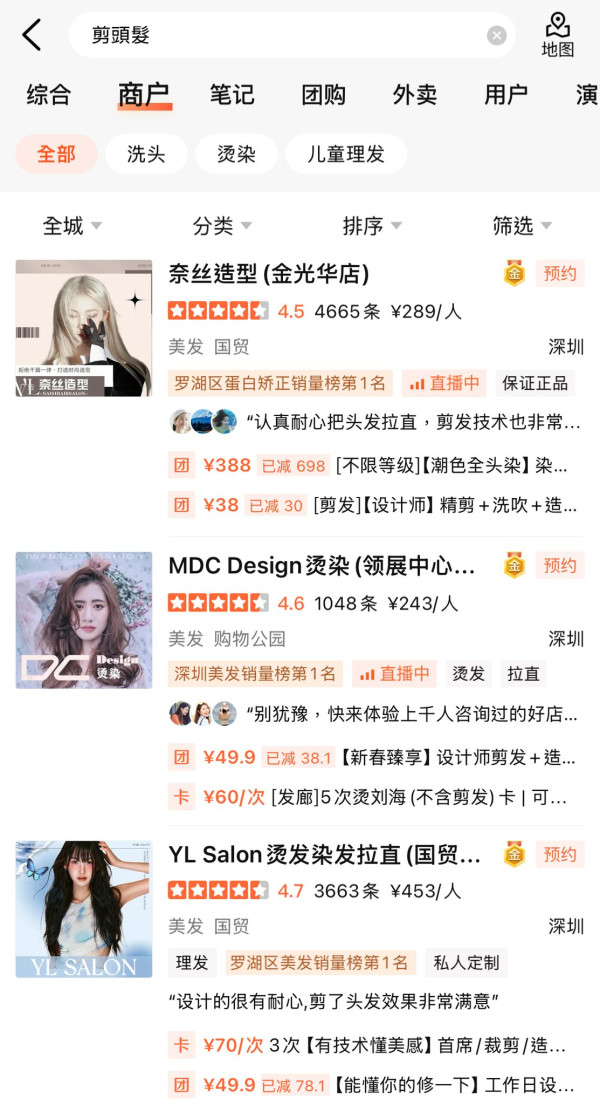
Task: Clear the search text 剪頭髮
Action: [497, 36]
